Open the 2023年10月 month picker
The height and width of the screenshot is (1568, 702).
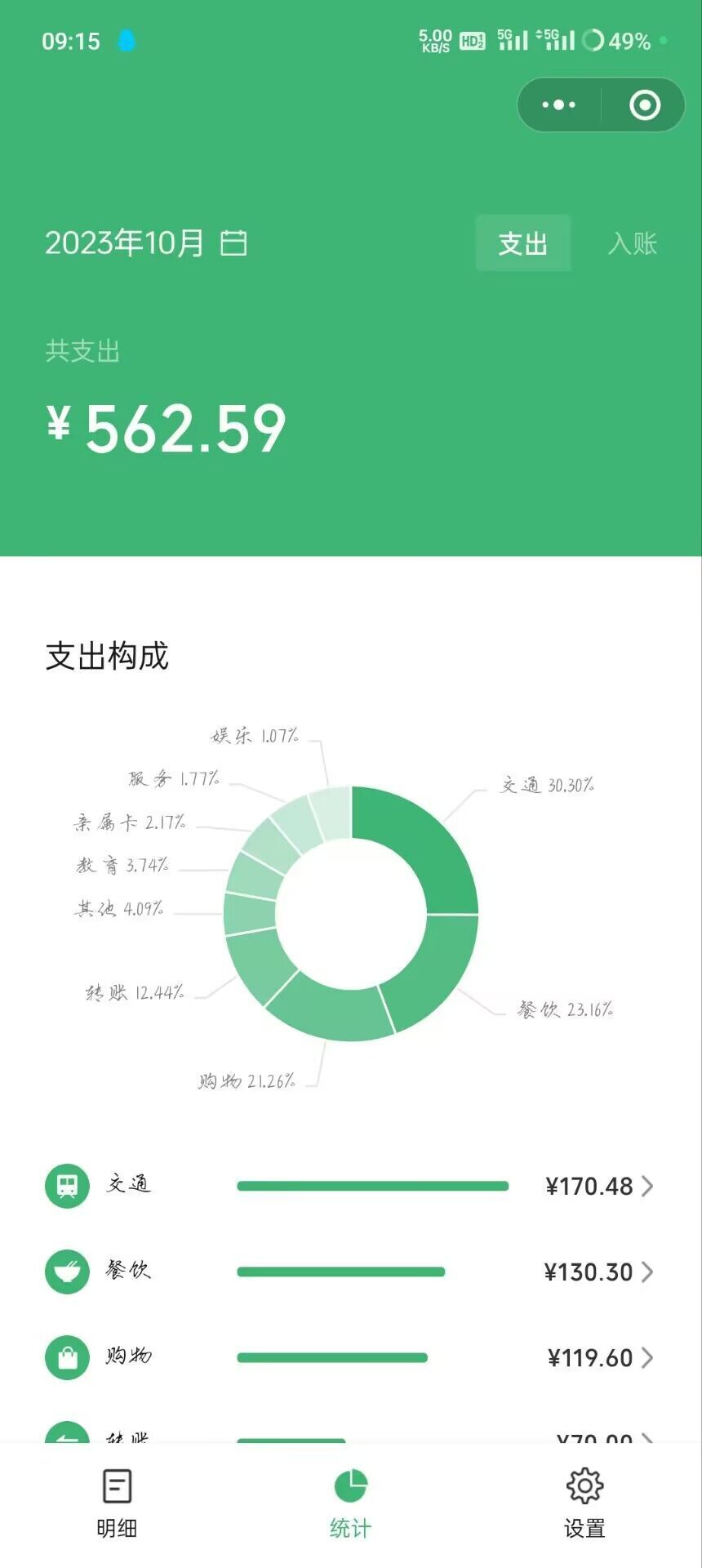(145, 243)
